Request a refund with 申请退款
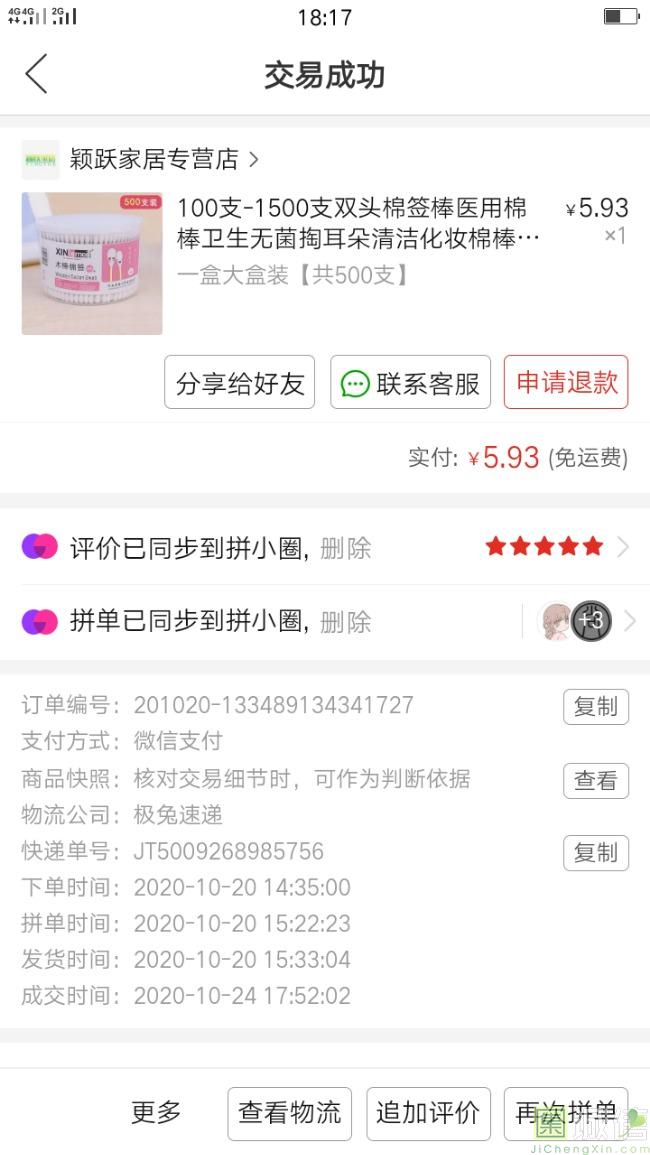 click(x=566, y=382)
